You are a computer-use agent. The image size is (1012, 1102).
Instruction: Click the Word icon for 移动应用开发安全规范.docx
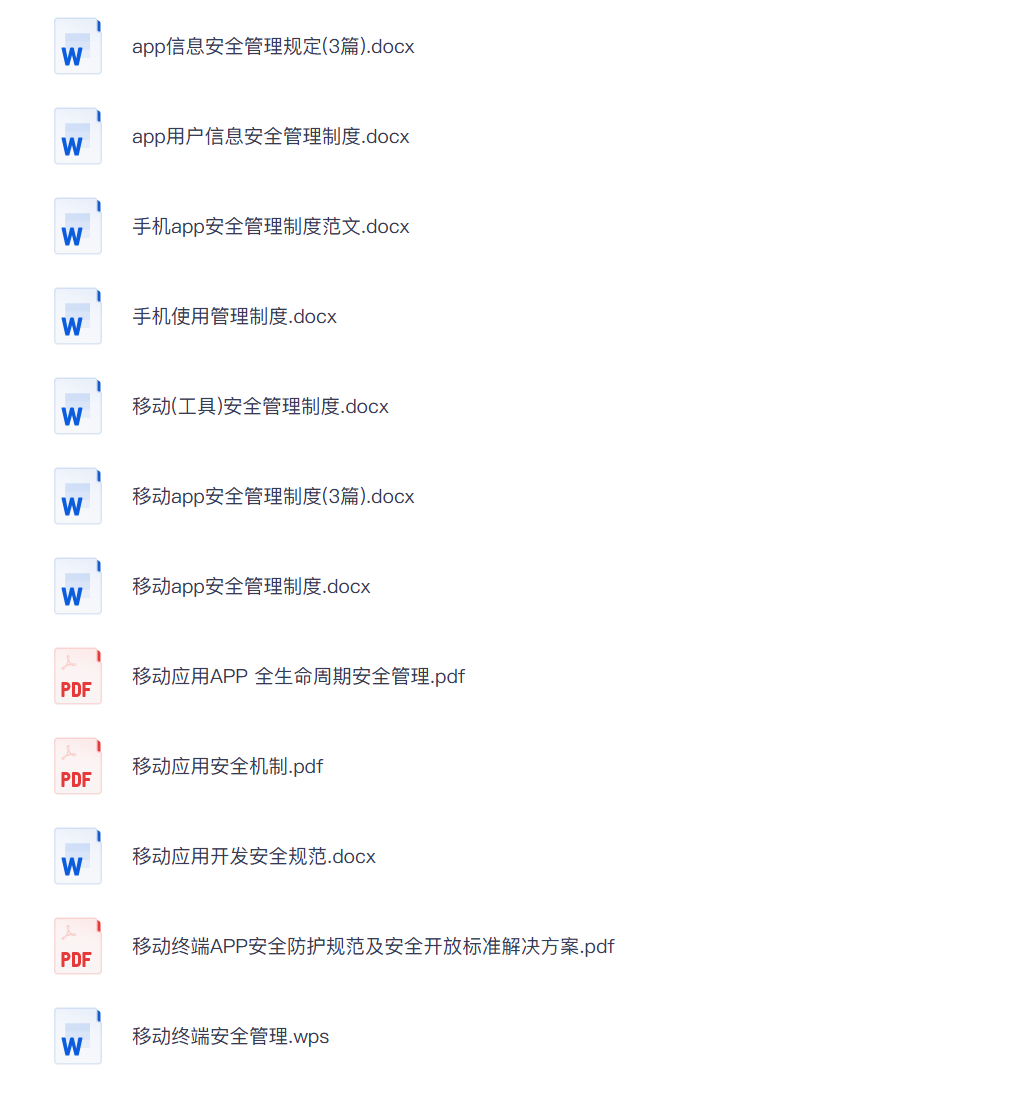coord(77,855)
